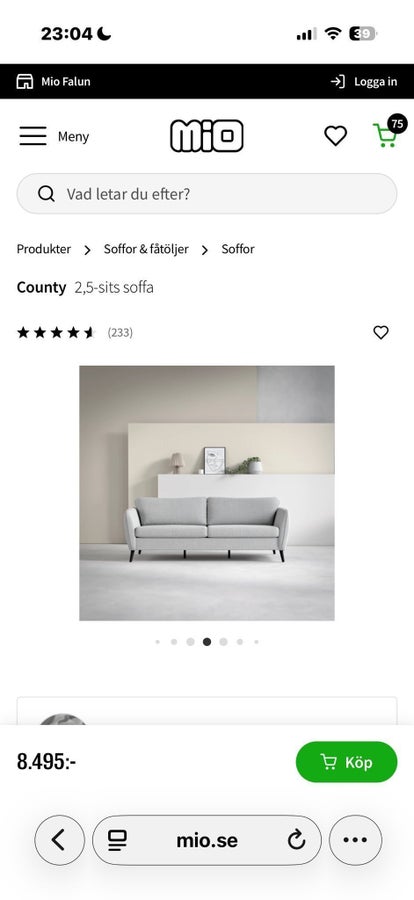Open the shopping cart with 75 items
414x900 pixels.
(389, 133)
